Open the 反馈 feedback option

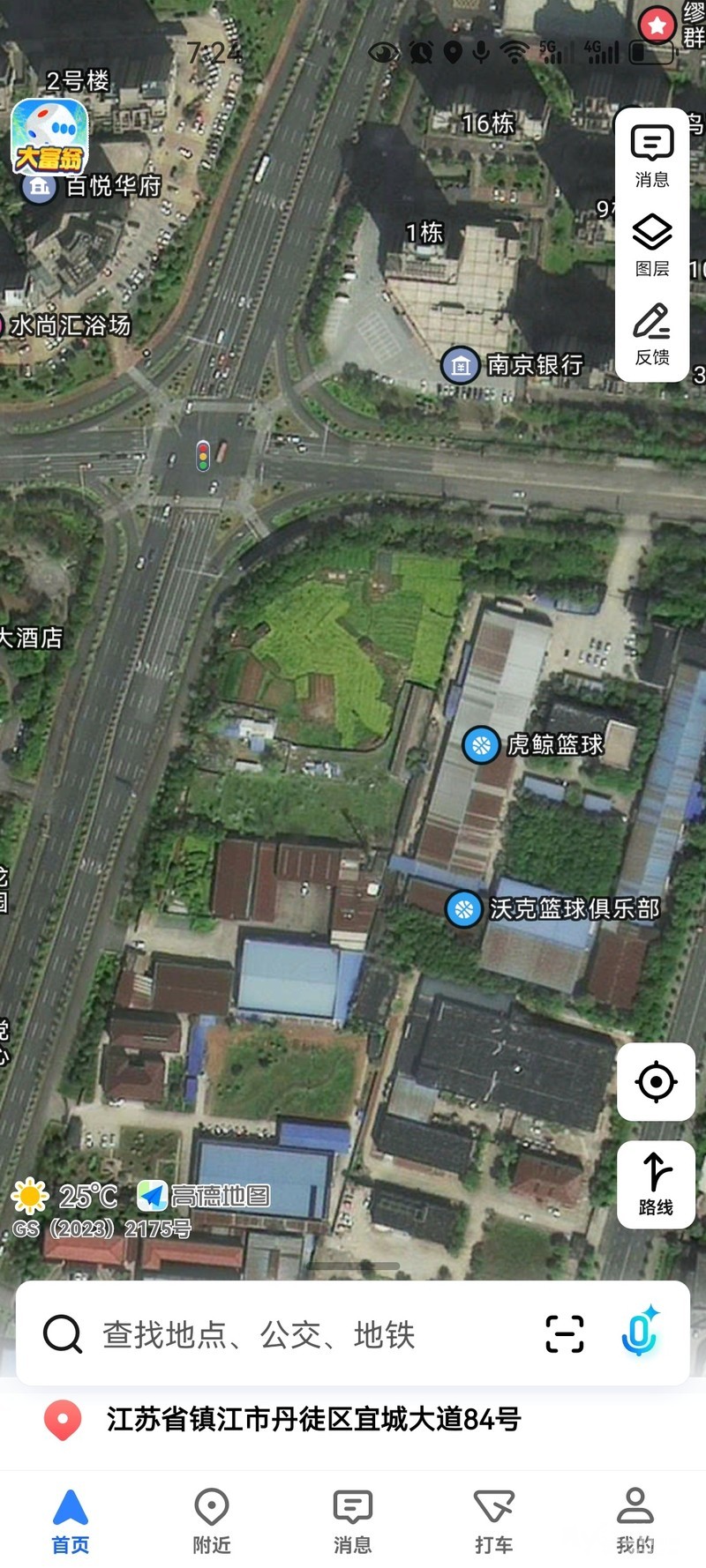click(652, 334)
